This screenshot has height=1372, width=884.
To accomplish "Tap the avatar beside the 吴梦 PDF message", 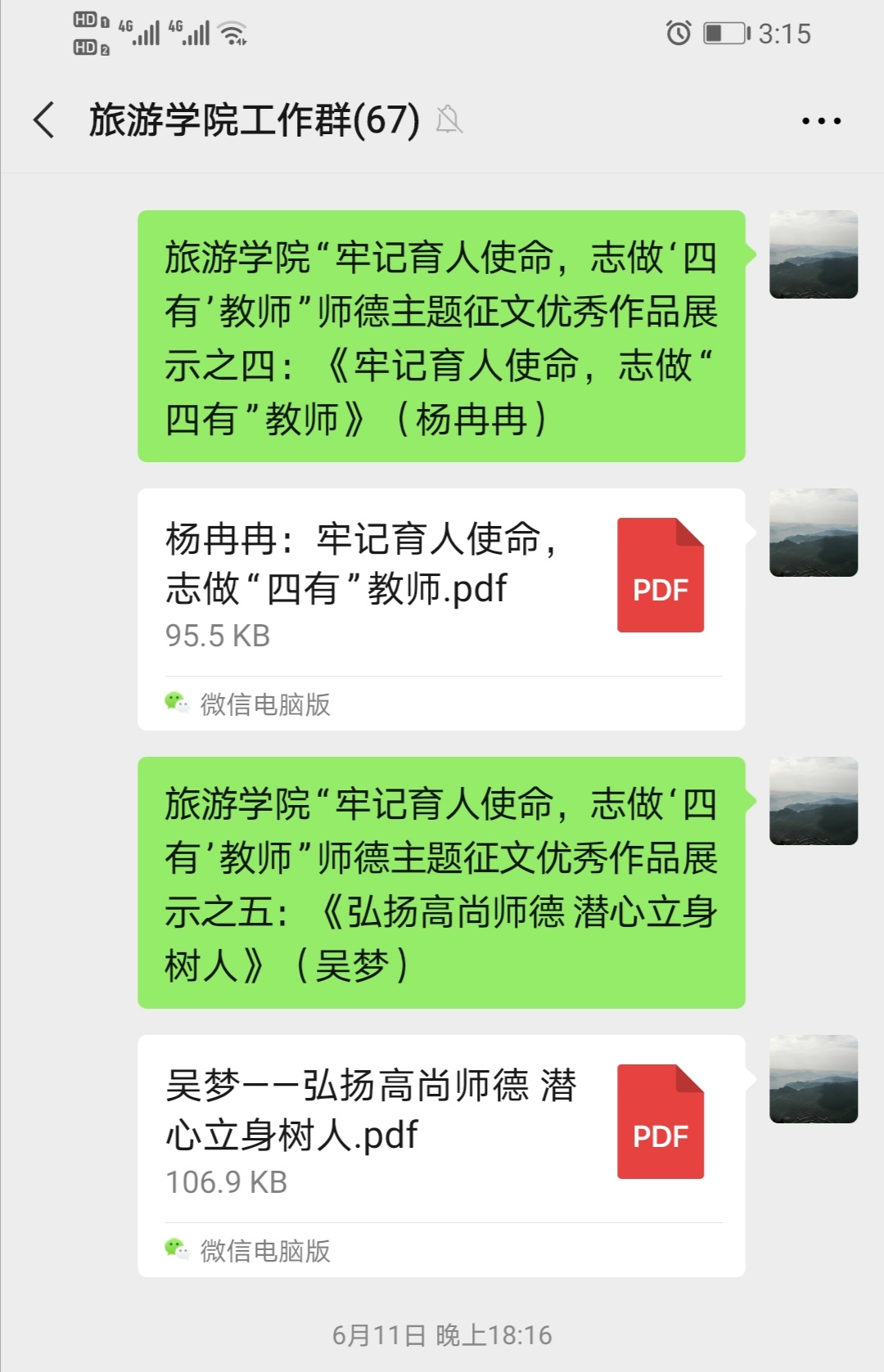I will (x=813, y=1078).
